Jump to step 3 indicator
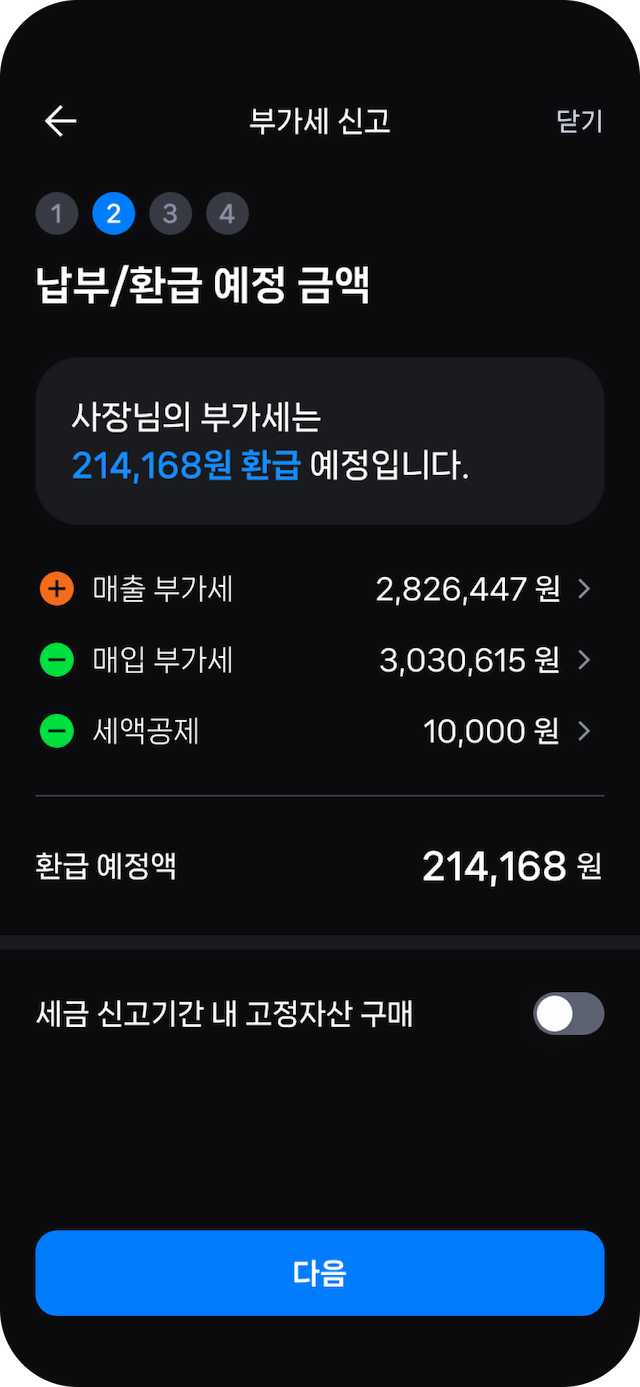640x1387 pixels. tap(170, 213)
